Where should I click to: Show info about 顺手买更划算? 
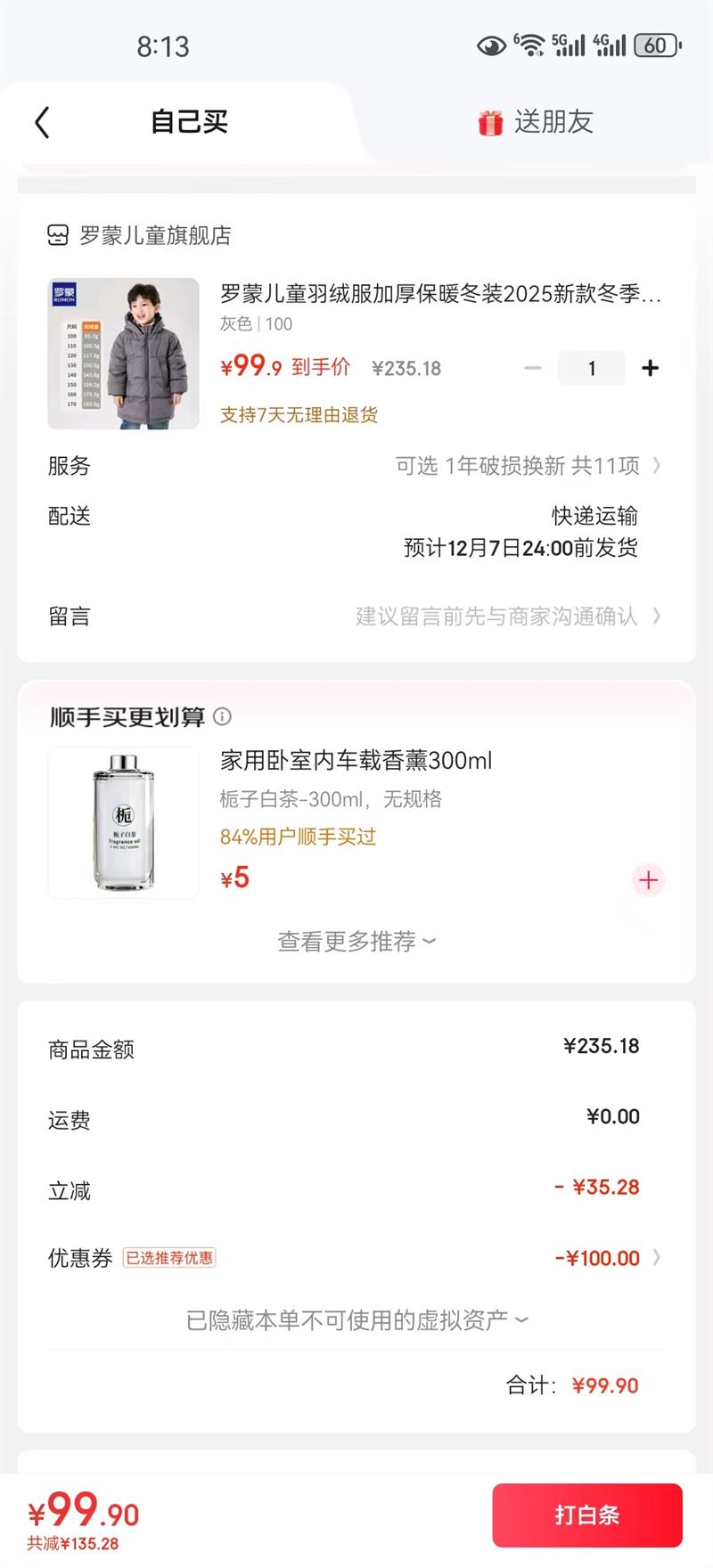click(x=223, y=716)
